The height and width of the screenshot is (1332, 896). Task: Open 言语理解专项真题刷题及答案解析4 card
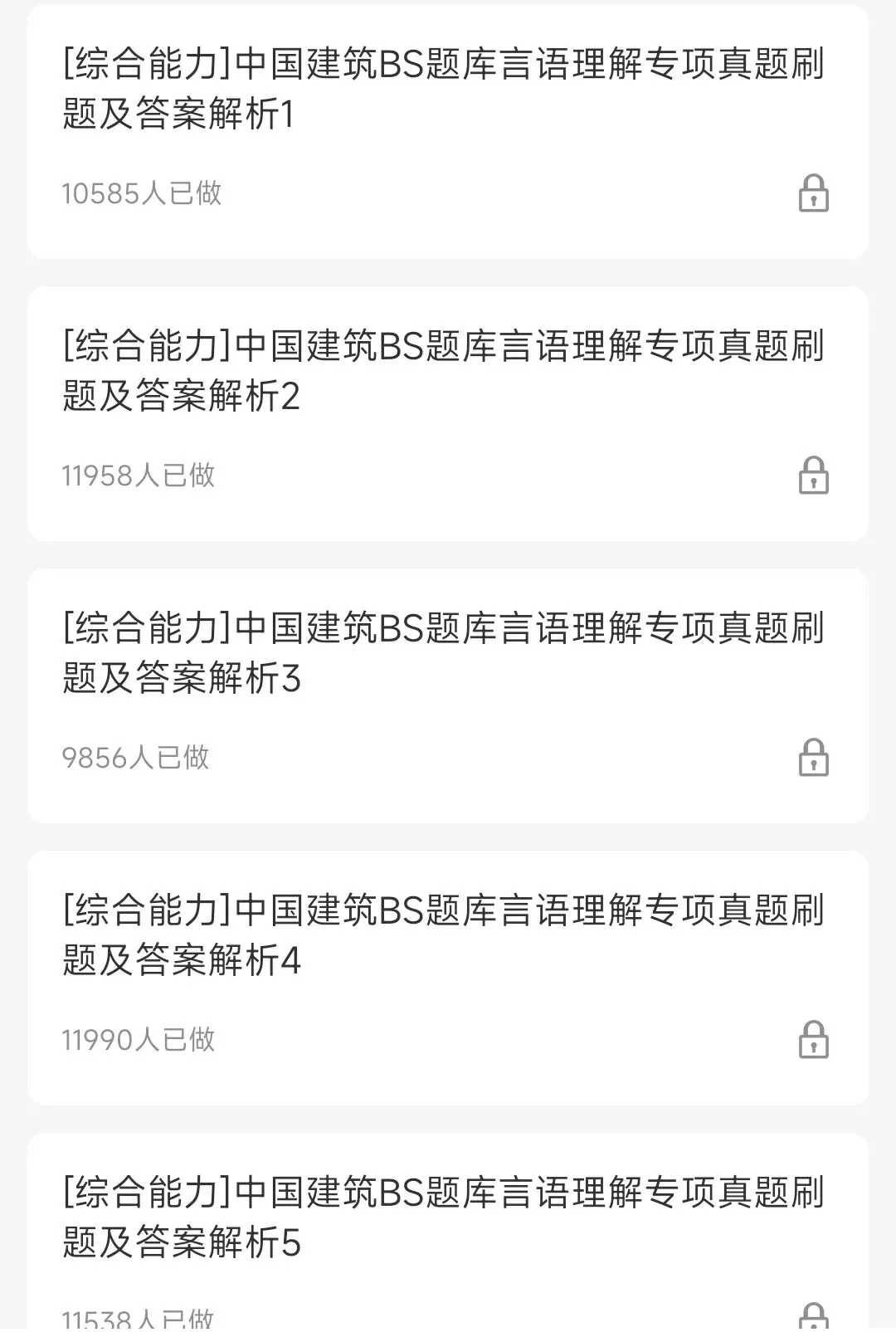(x=443, y=935)
